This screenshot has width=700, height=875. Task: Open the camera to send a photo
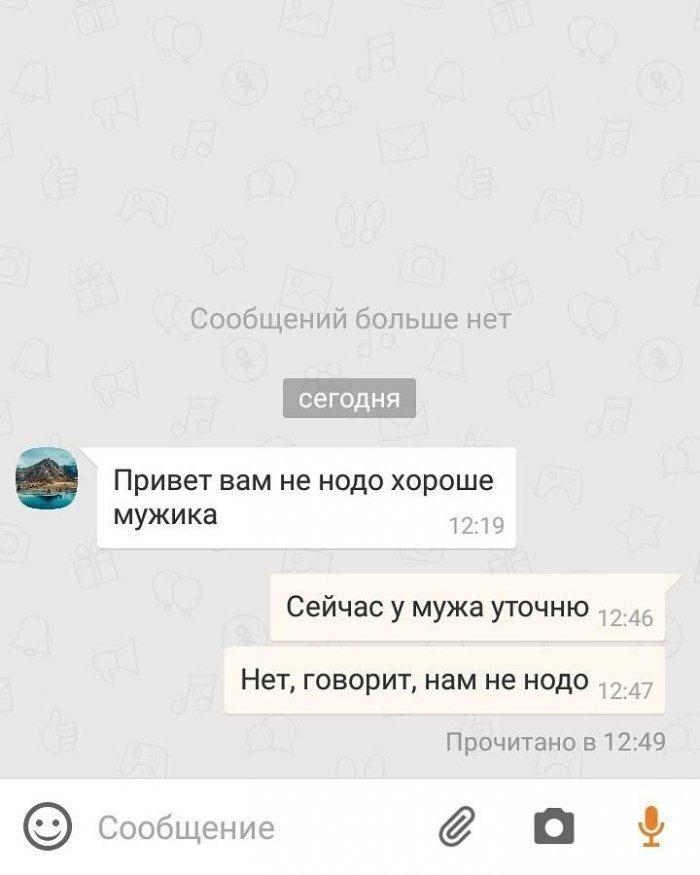click(554, 827)
